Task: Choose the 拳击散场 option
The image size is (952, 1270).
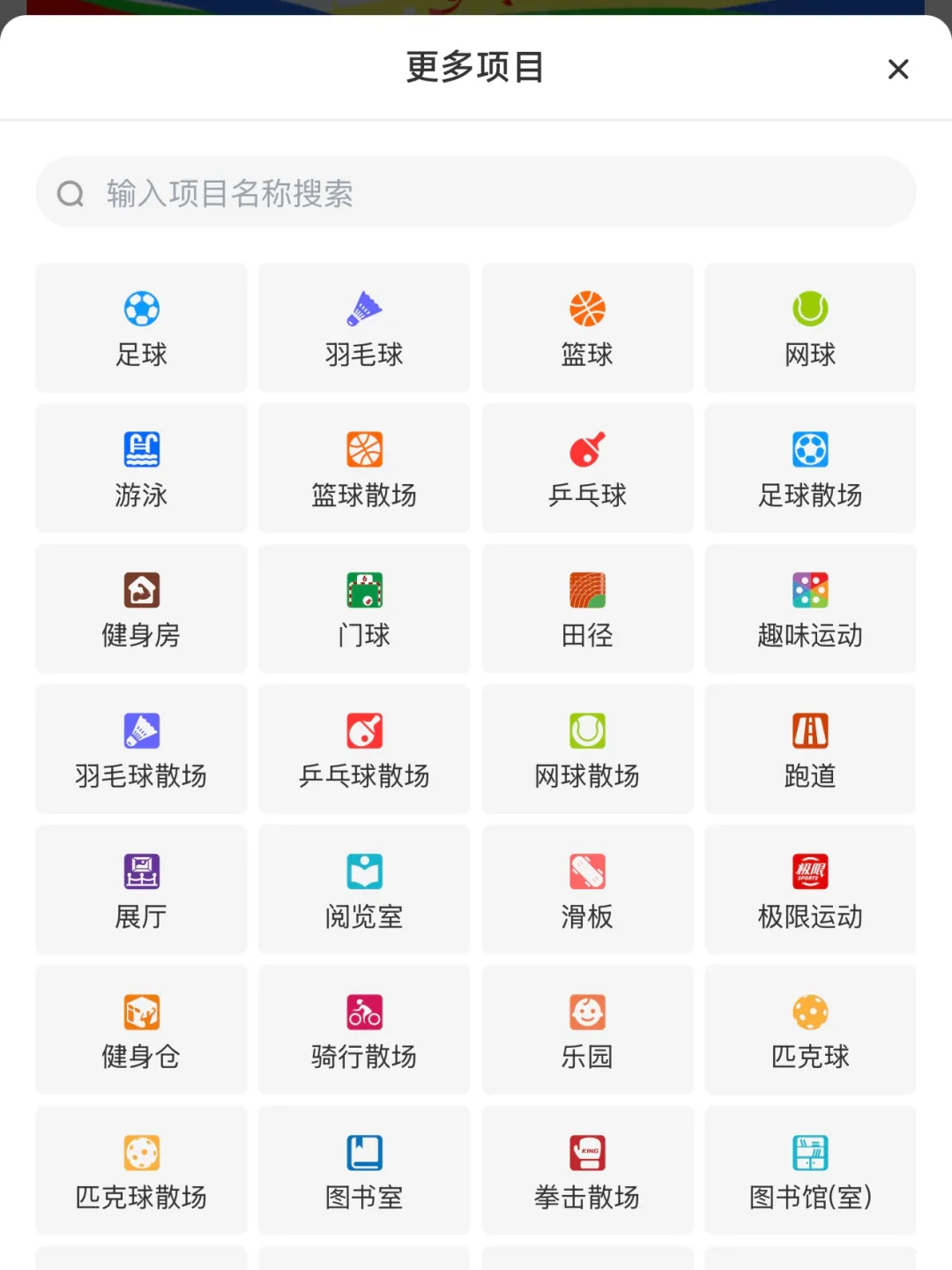Action: pos(587,1170)
